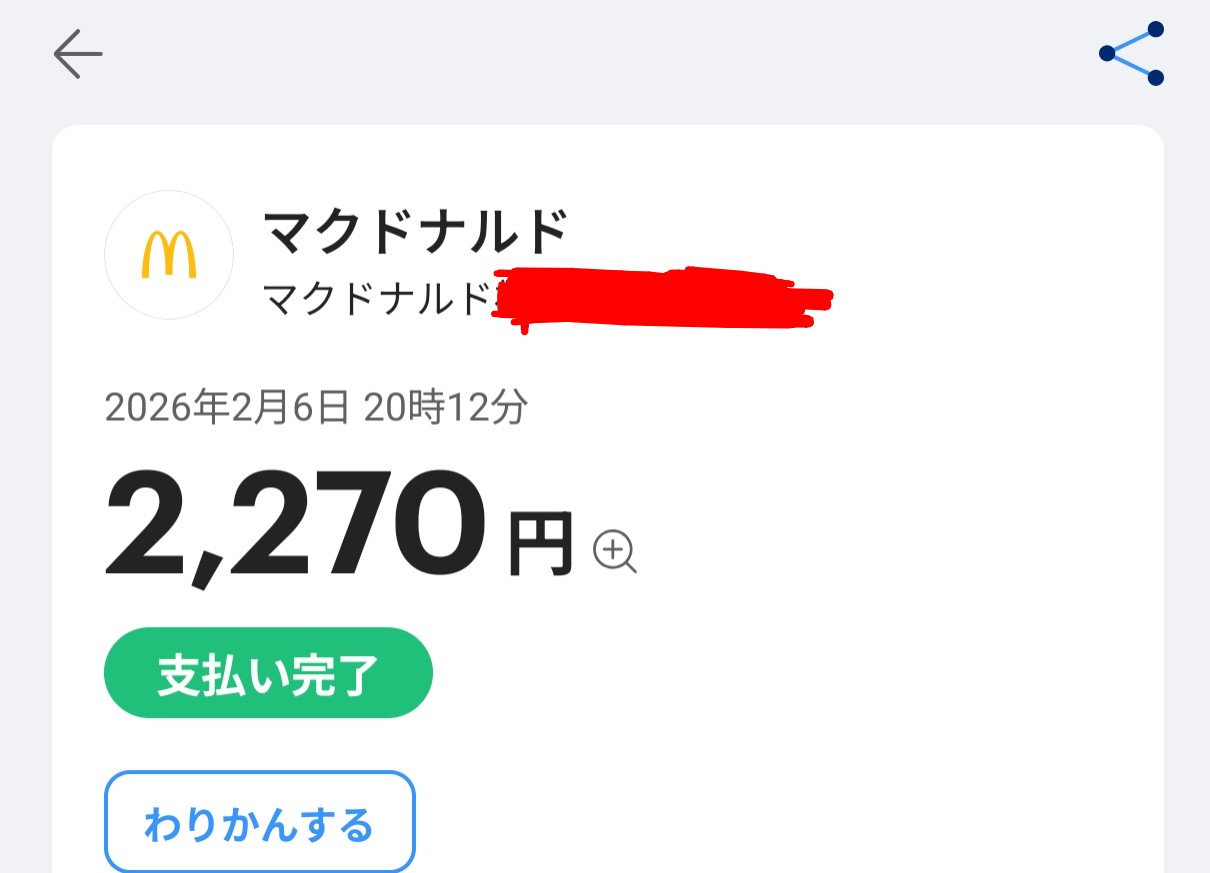
Task: Tap the magnifier icon beside 2,270円
Action: [615, 552]
